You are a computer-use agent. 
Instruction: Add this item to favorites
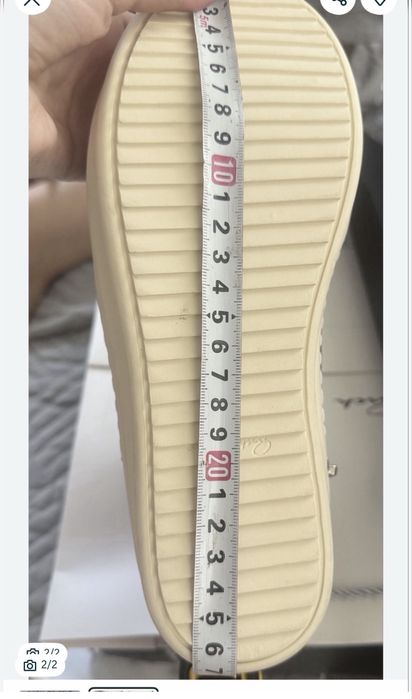pos(379,2)
